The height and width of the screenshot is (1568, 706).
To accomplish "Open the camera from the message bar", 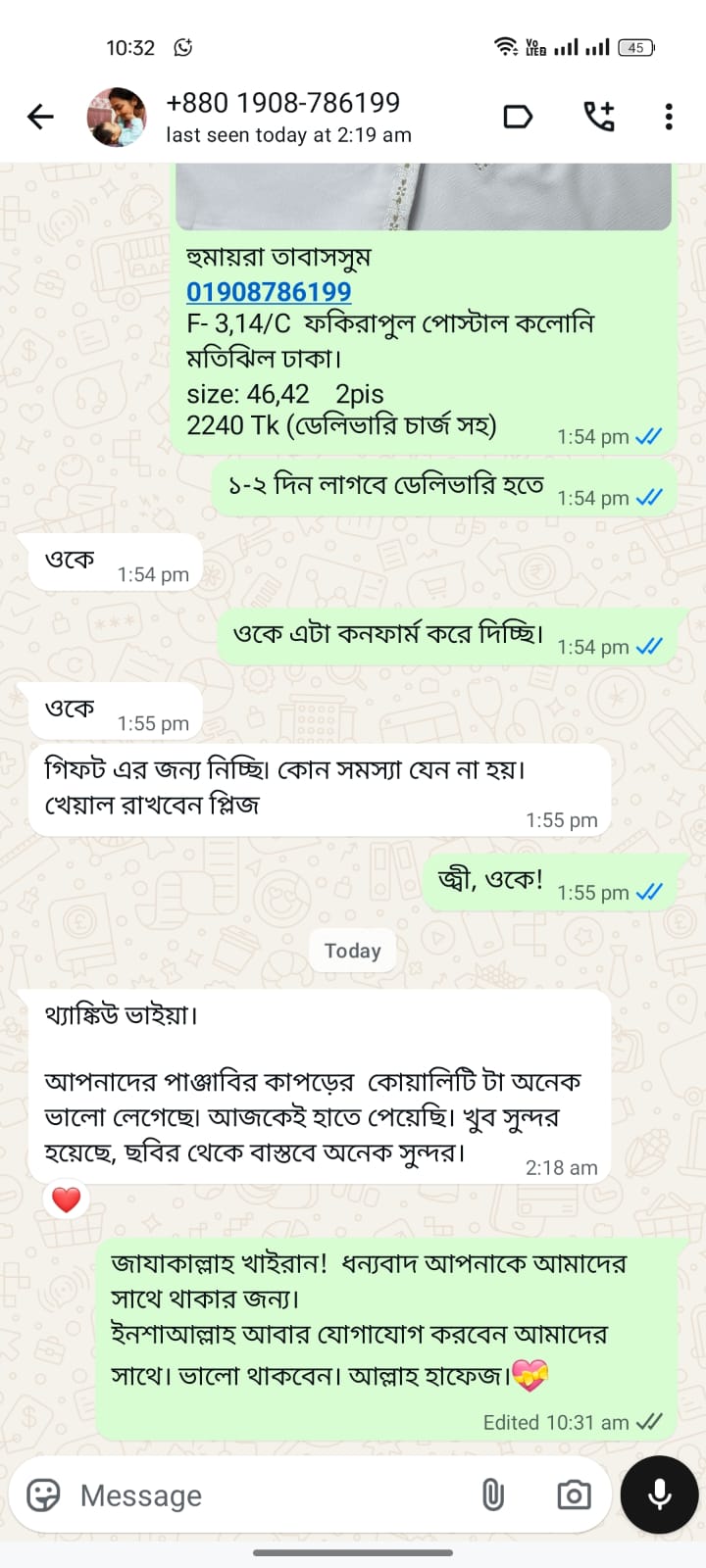I will coord(574,1495).
